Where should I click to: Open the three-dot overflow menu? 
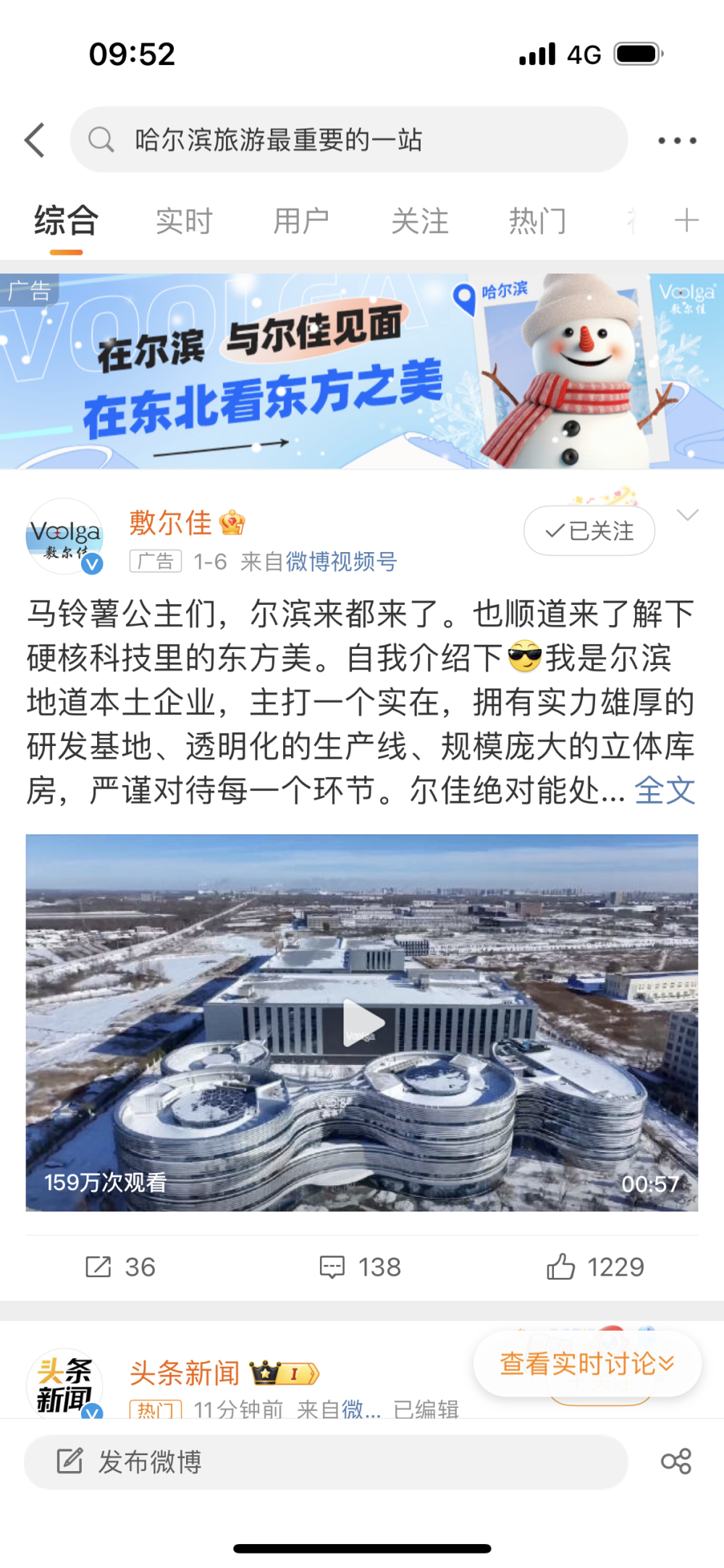coord(677,140)
